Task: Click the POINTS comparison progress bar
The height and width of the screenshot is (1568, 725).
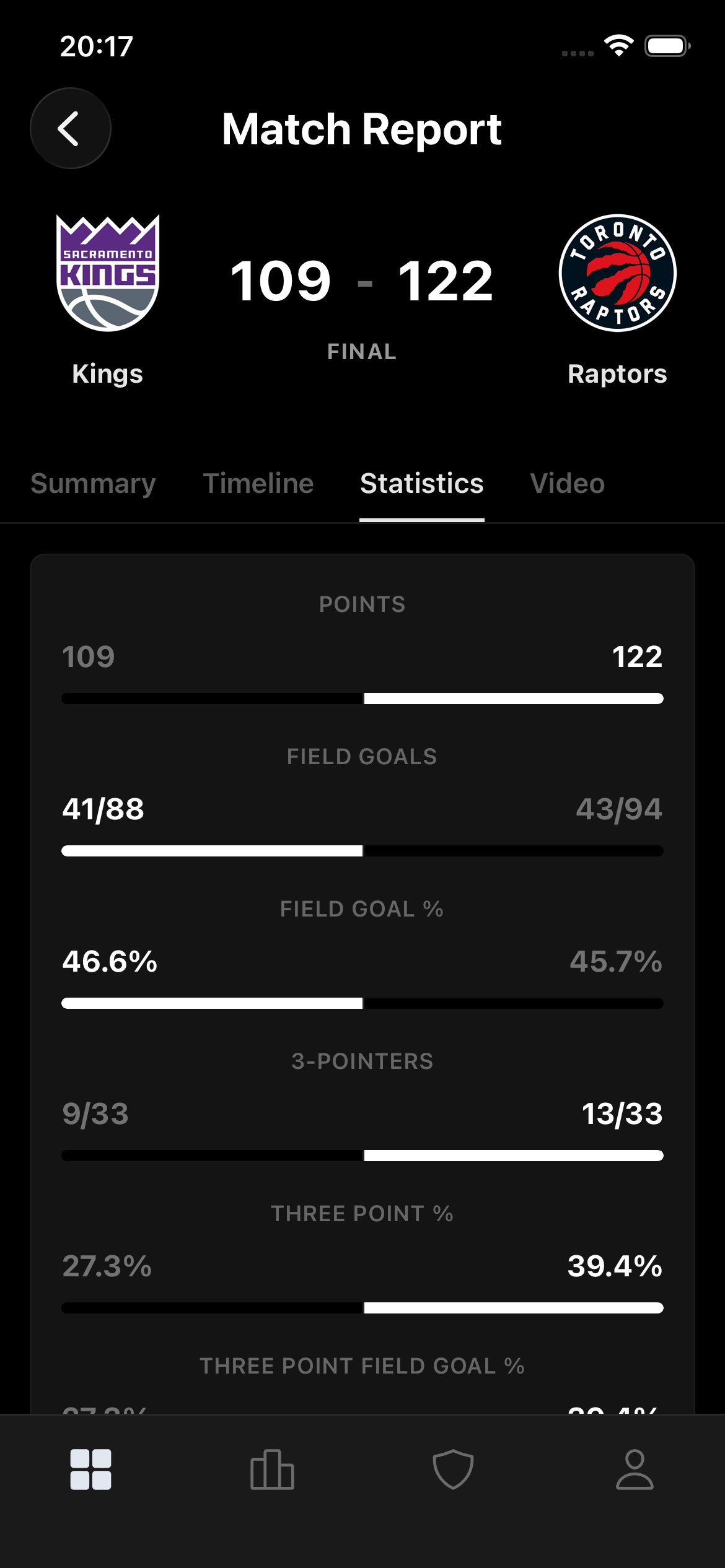Action: [361, 698]
